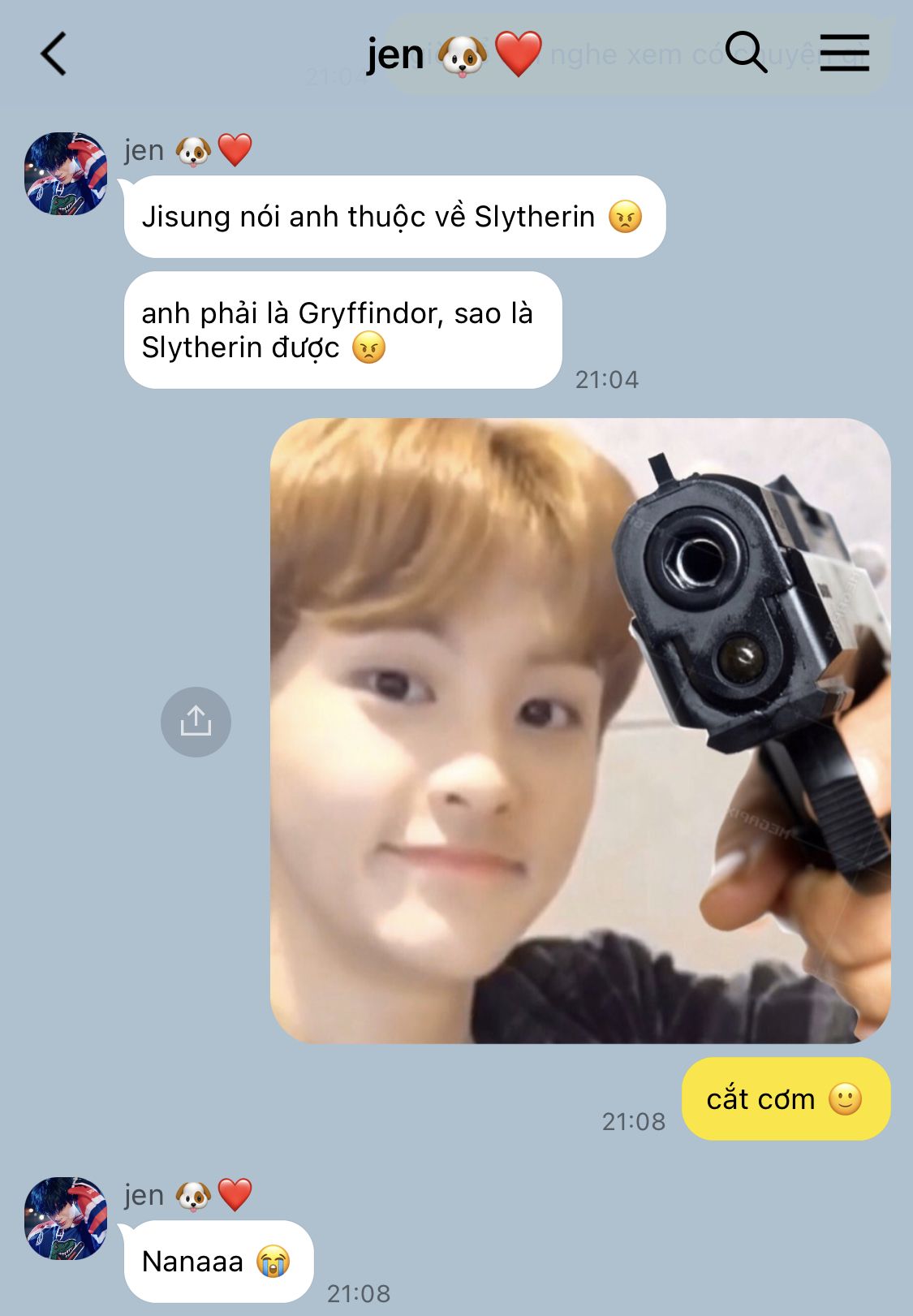View jen's profile picture beside the Slytherin message
The width and height of the screenshot is (913, 1316).
pyautogui.click(x=66, y=174)
